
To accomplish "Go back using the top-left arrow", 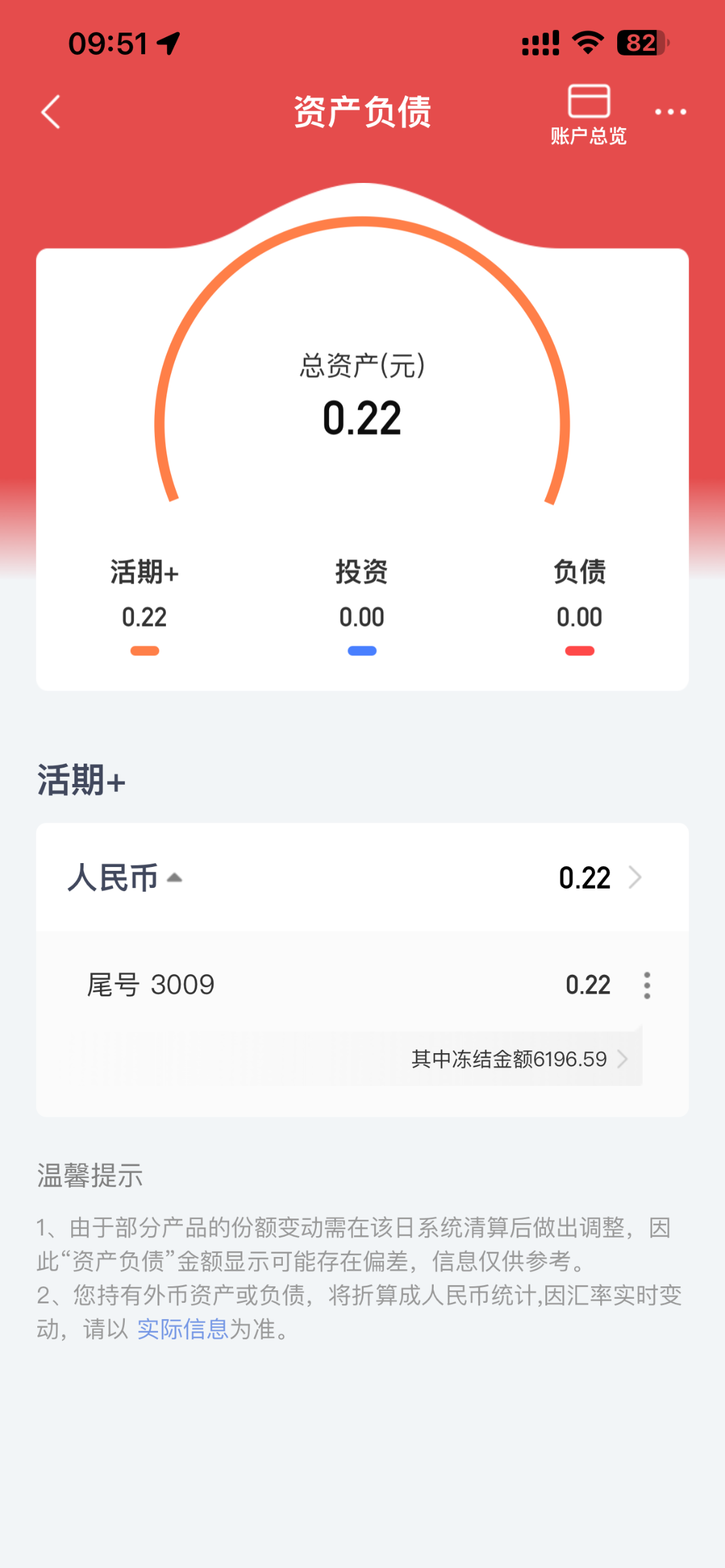I will 51,112.
